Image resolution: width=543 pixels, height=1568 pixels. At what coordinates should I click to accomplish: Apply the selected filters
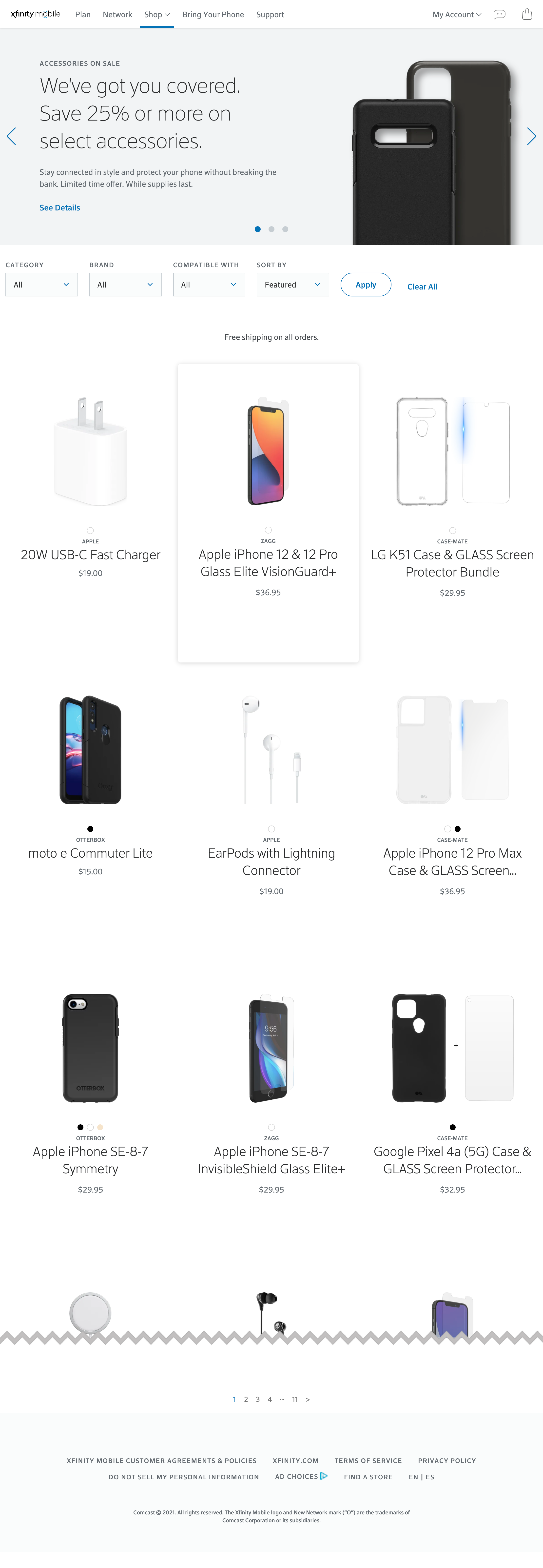coord(366,284)
